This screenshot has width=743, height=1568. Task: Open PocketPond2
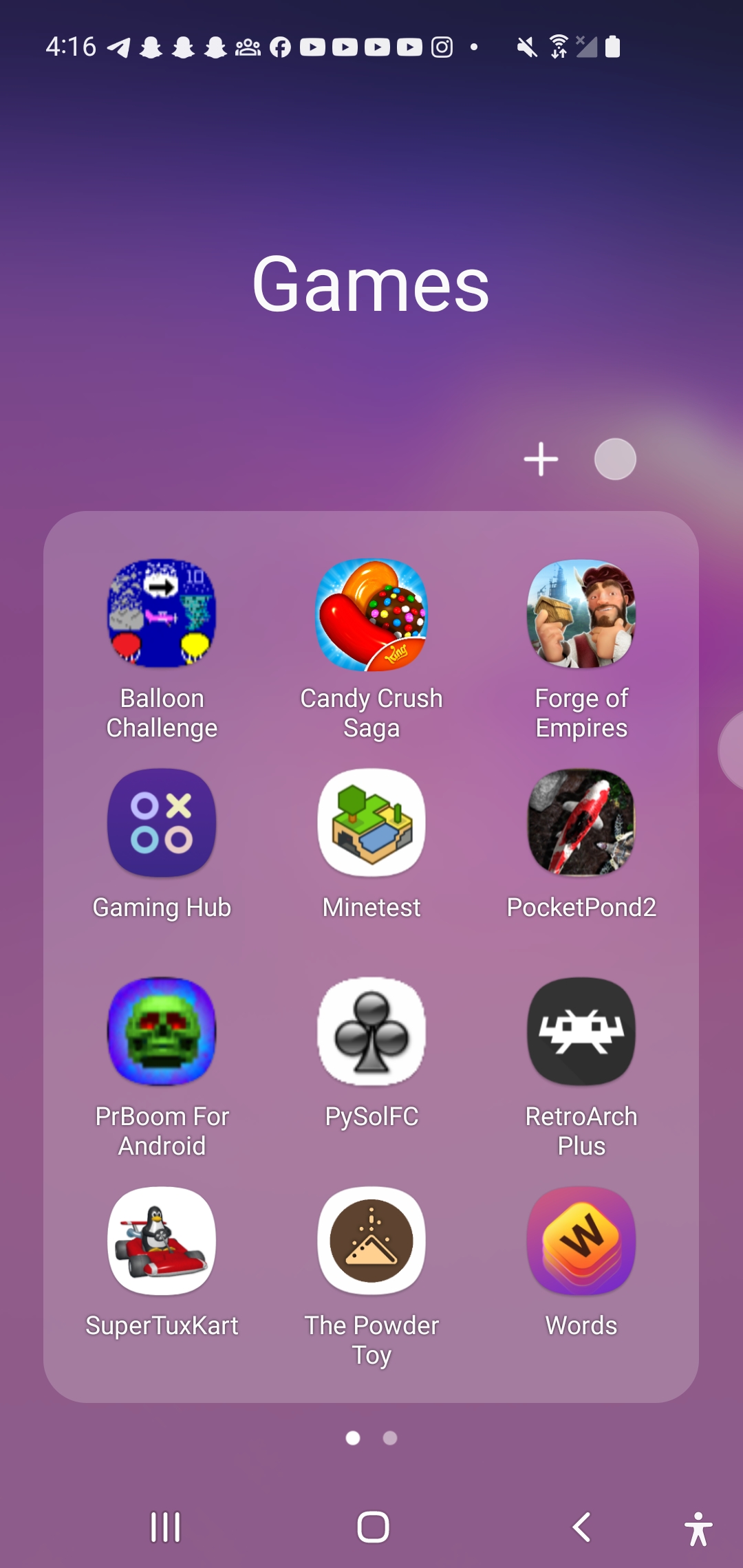click(x=581, y=823)
